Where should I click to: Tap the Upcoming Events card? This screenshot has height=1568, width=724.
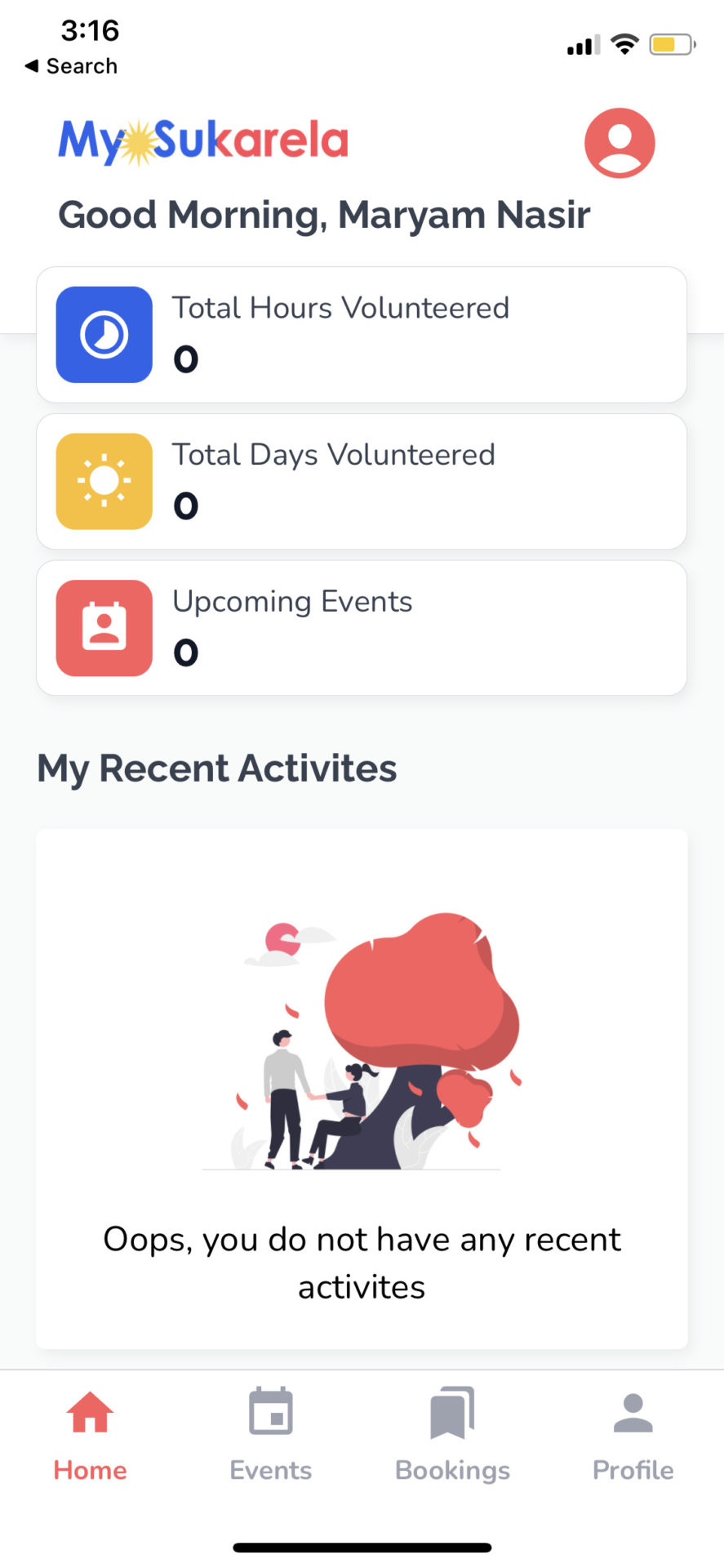point(362,628)
